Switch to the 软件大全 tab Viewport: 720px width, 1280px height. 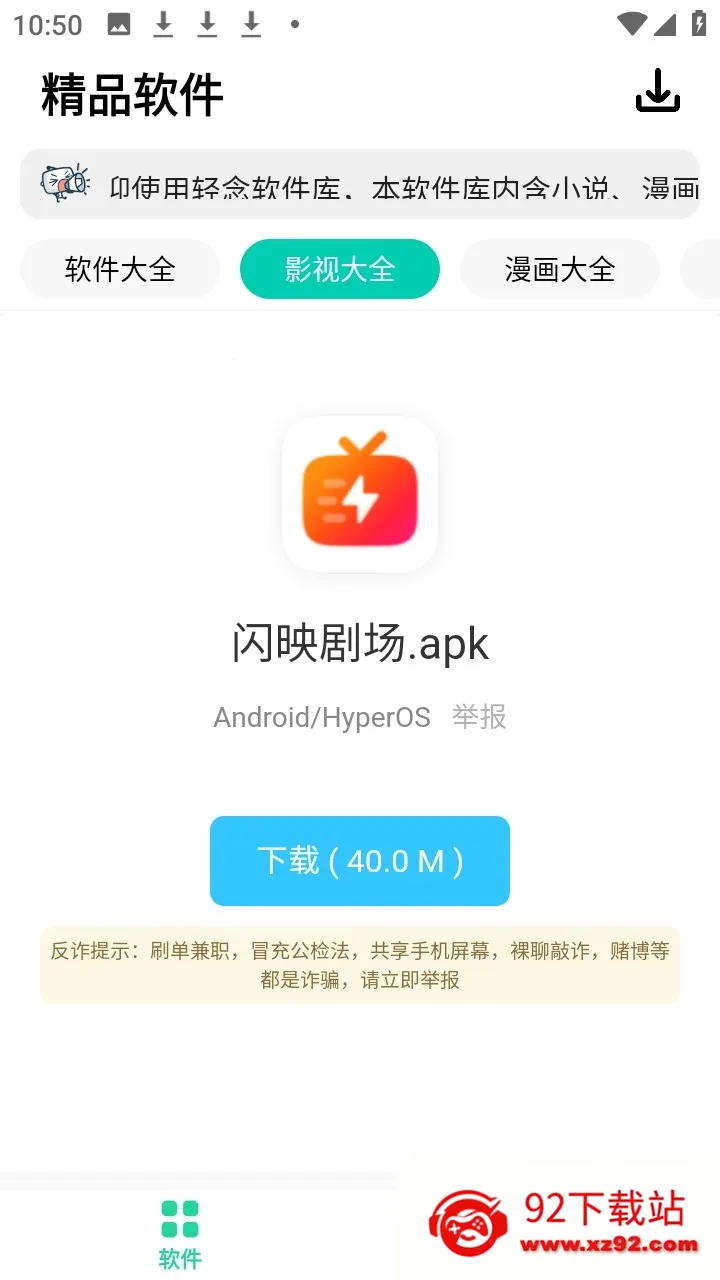tap(120, 269)
